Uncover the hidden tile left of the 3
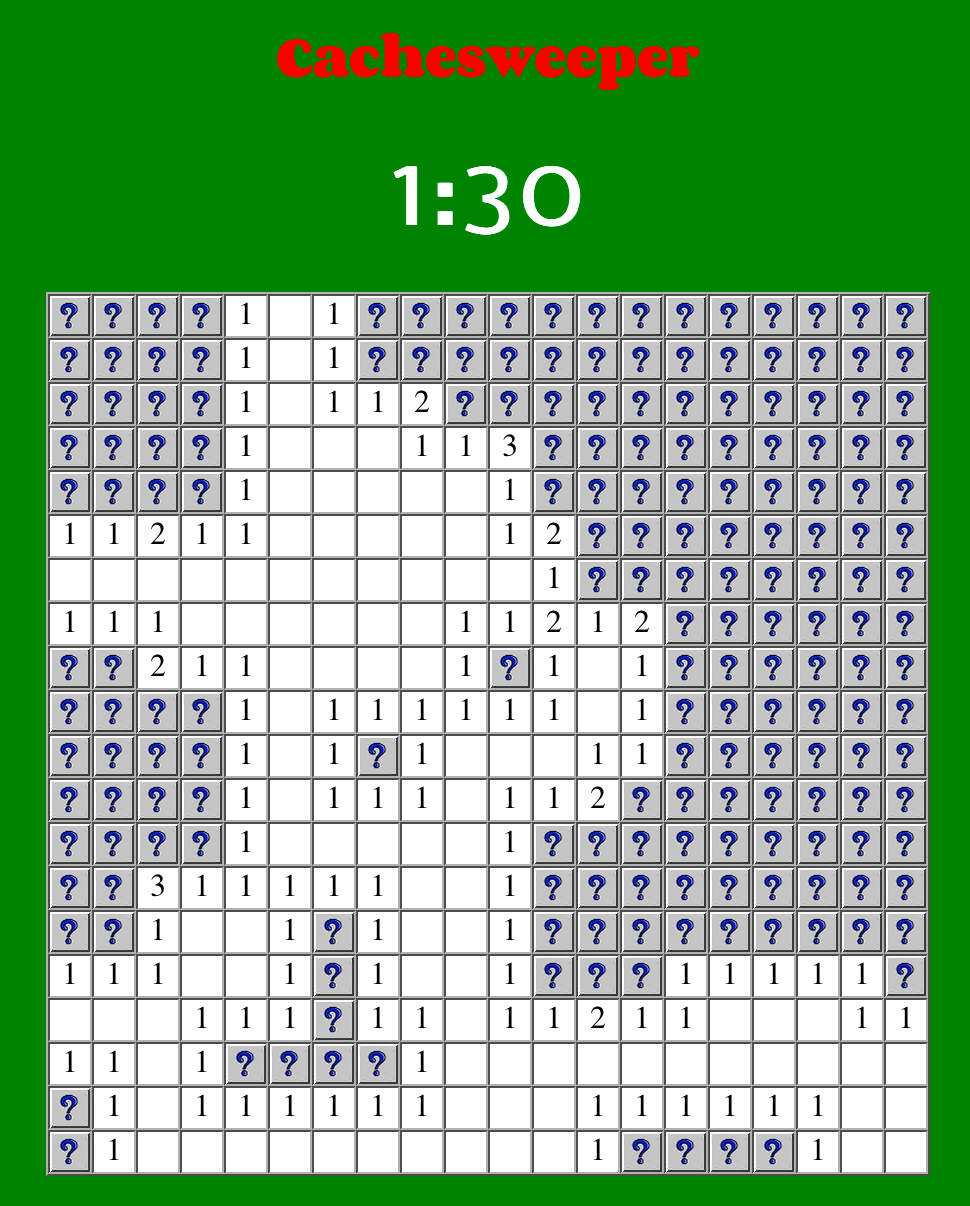970x1206 pixels. [114, 889]
